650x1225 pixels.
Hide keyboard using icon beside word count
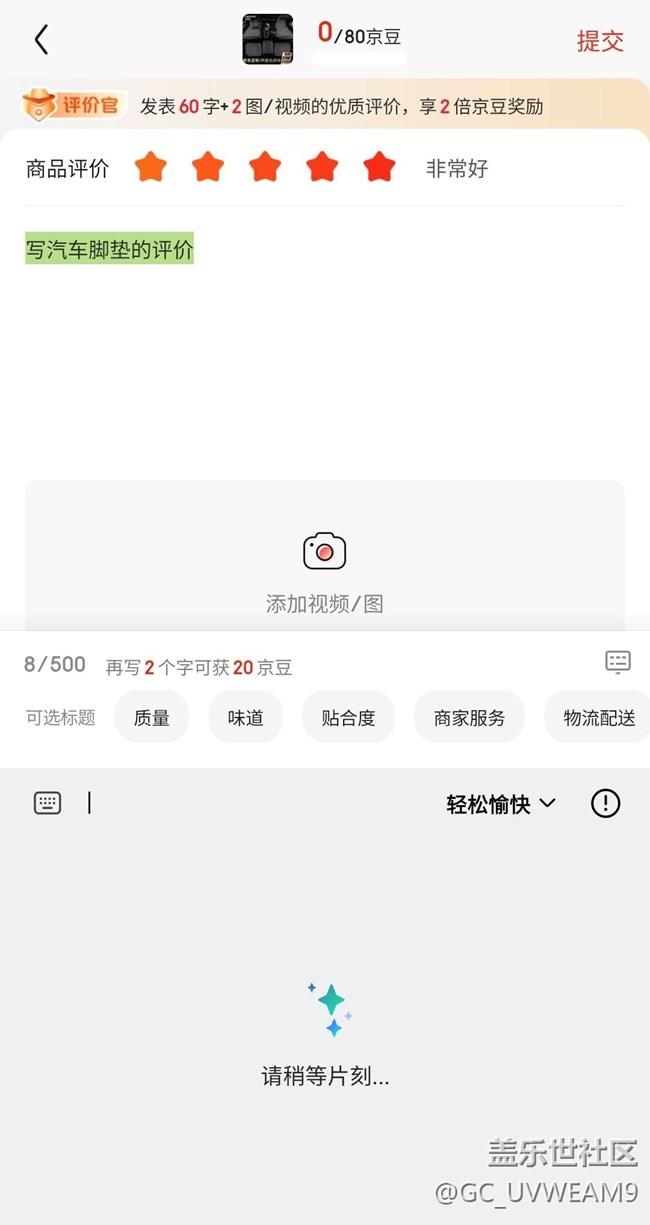(x=618, y=662)
